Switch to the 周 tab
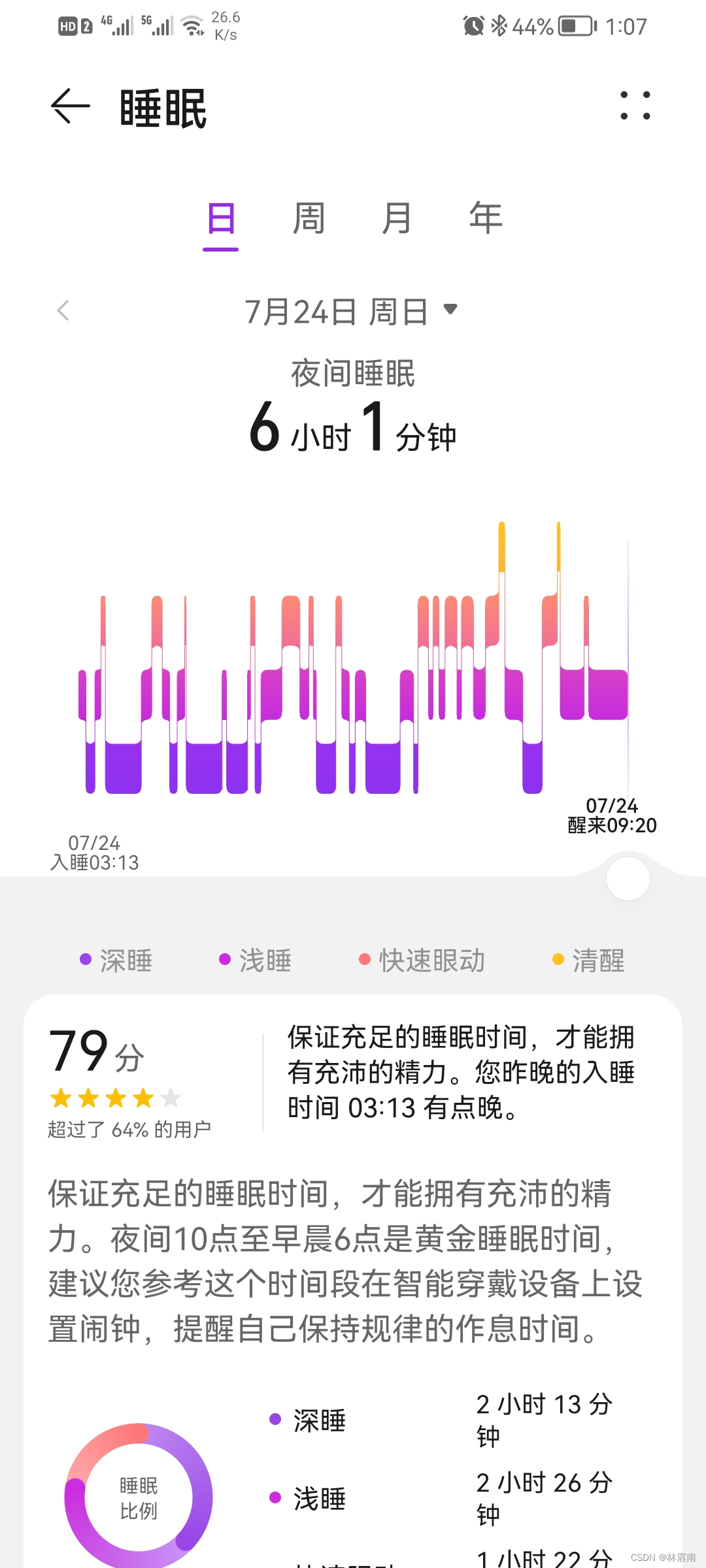 307,218
